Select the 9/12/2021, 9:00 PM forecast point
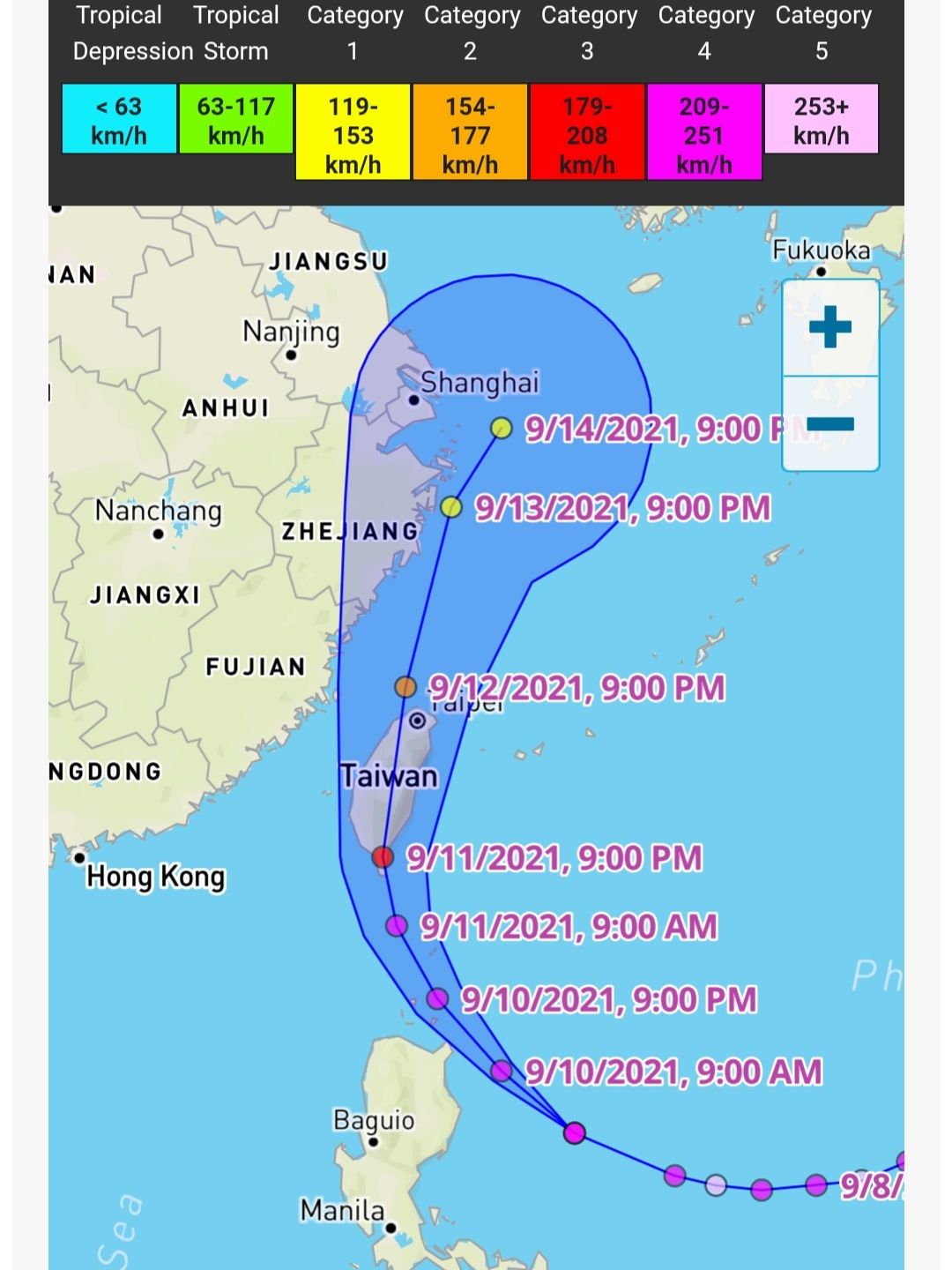The image size is (952, 1270). [x=405, y=686]
